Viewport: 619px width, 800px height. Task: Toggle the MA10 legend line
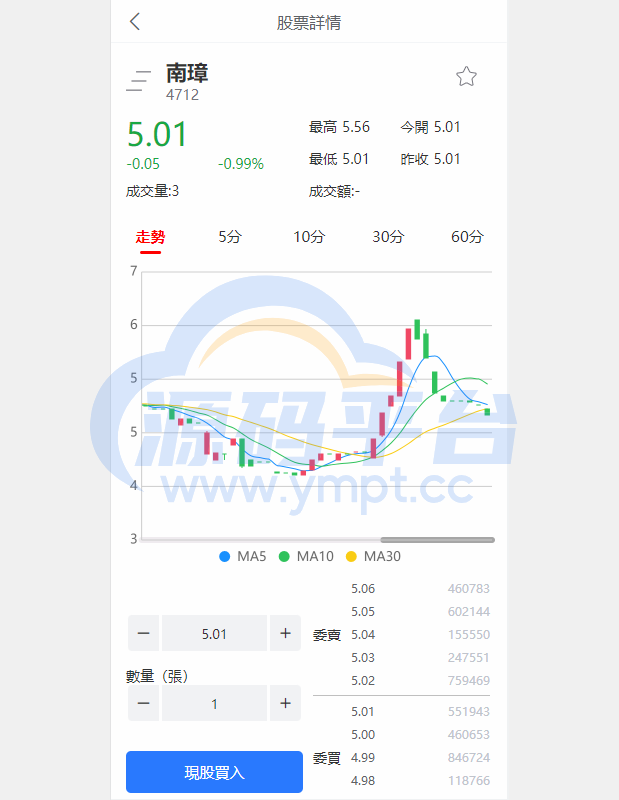coord(306,556)
